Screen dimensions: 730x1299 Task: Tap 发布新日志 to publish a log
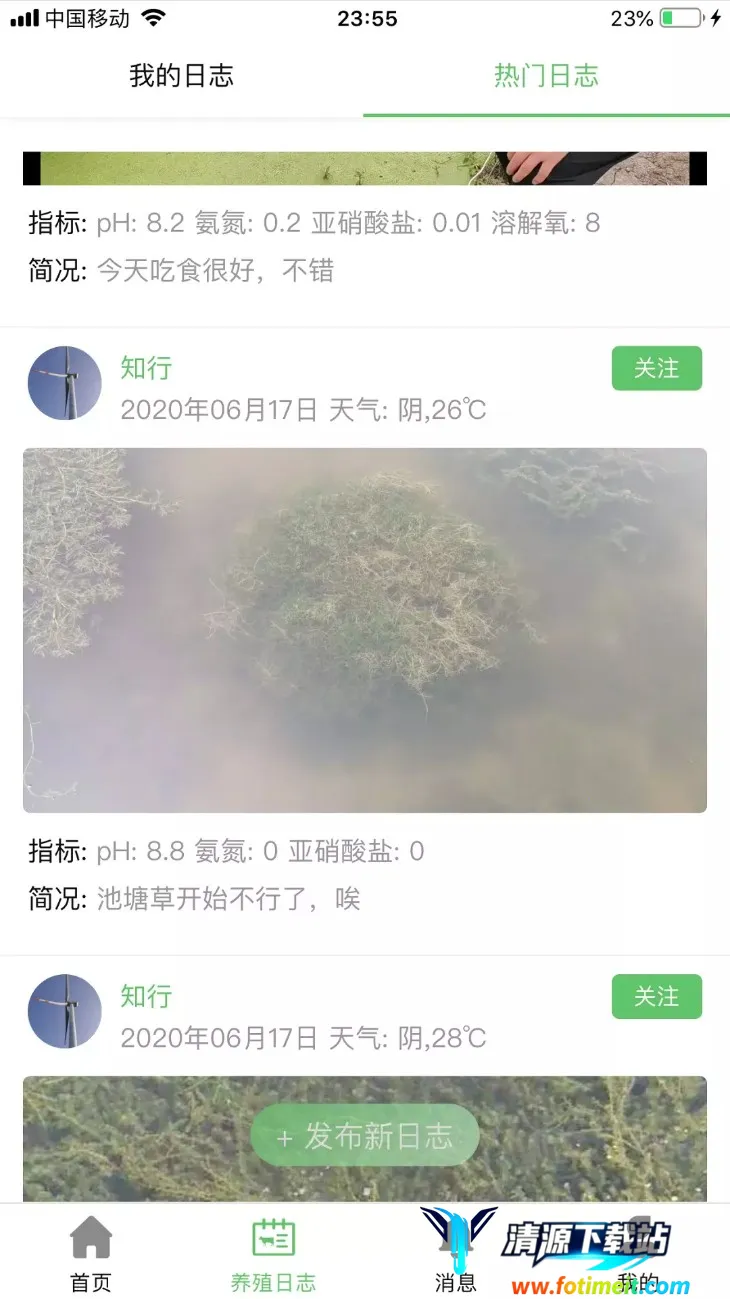coord(365,1136)
